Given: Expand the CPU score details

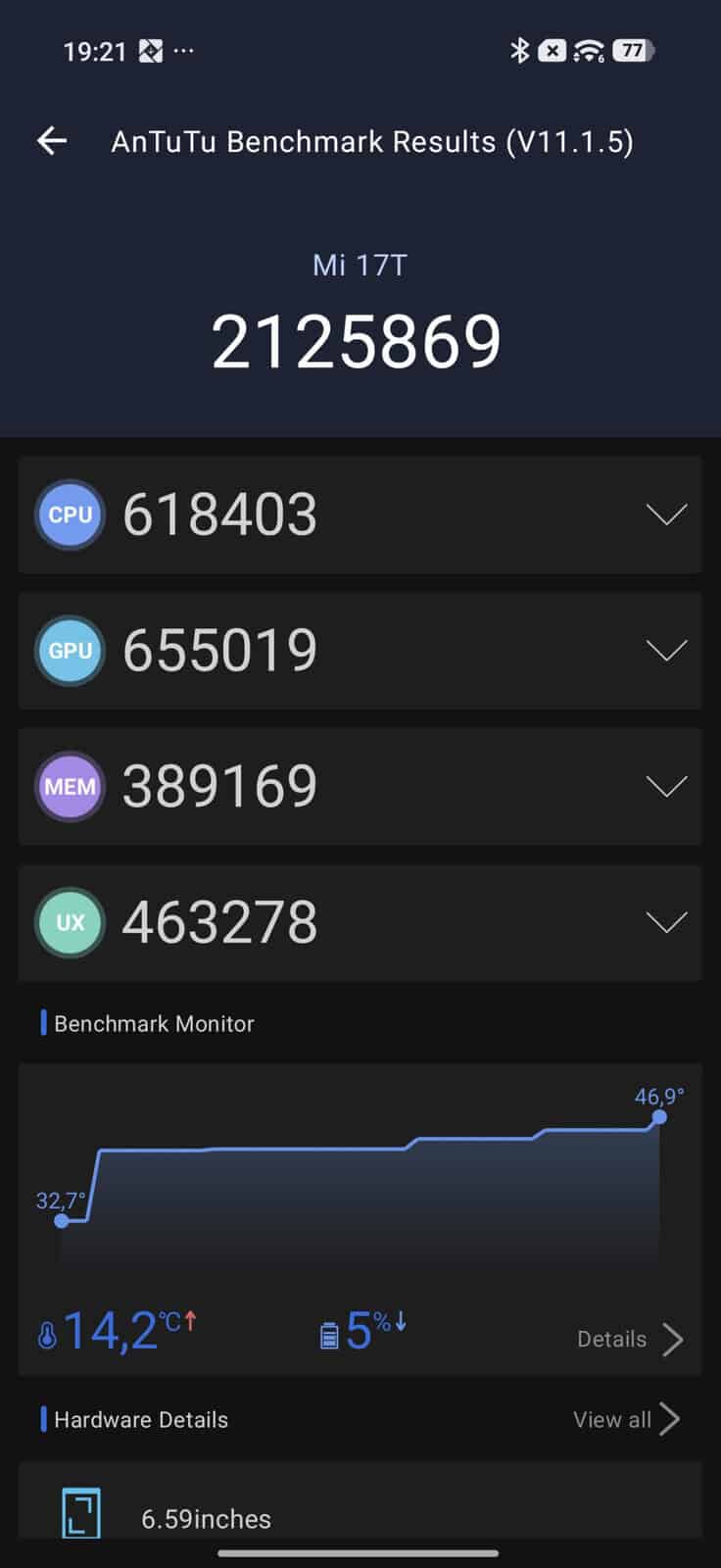Looking at the screenshot, I should (x=360, y=514).
